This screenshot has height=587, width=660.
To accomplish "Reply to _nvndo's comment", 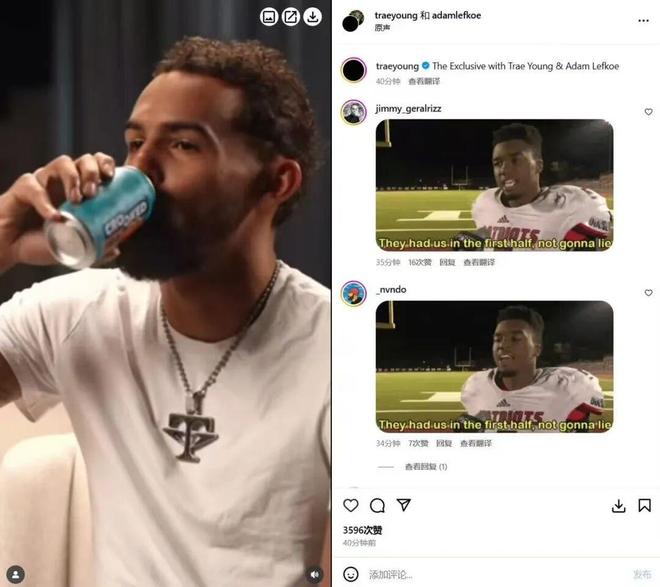I will 443,443.
